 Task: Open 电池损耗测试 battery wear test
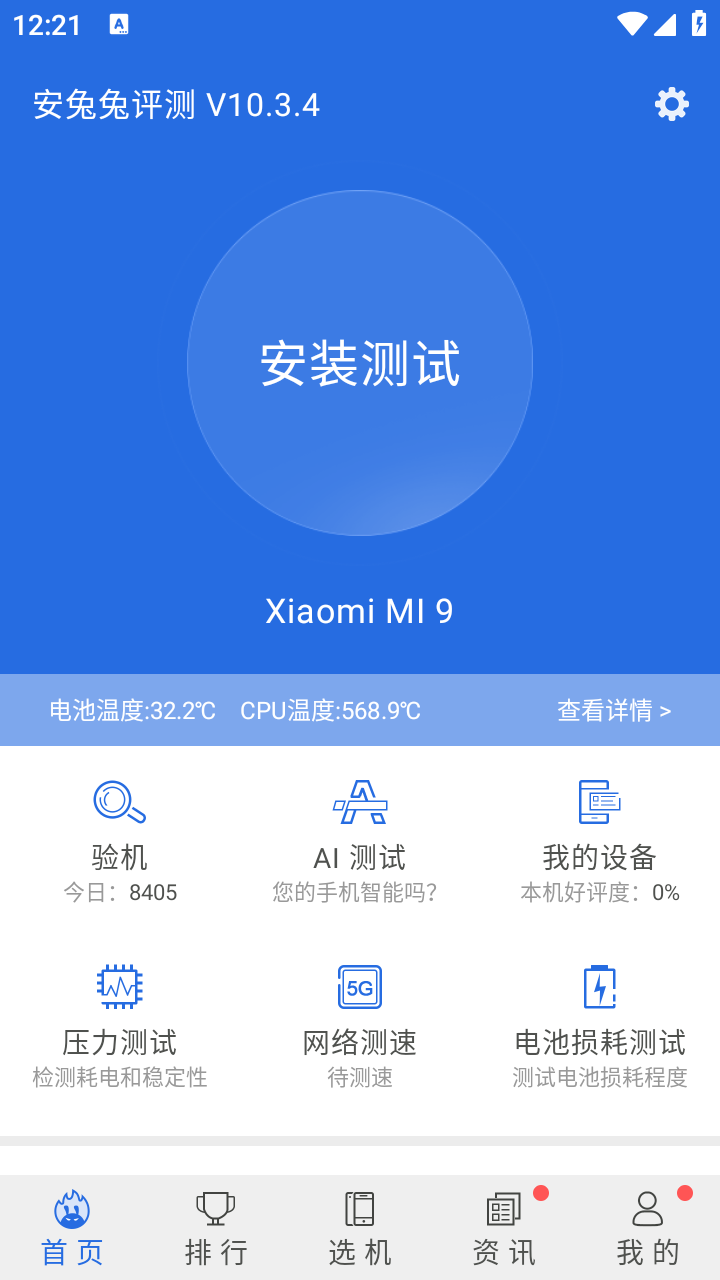pyautogui.click(x=600, y=1025)
